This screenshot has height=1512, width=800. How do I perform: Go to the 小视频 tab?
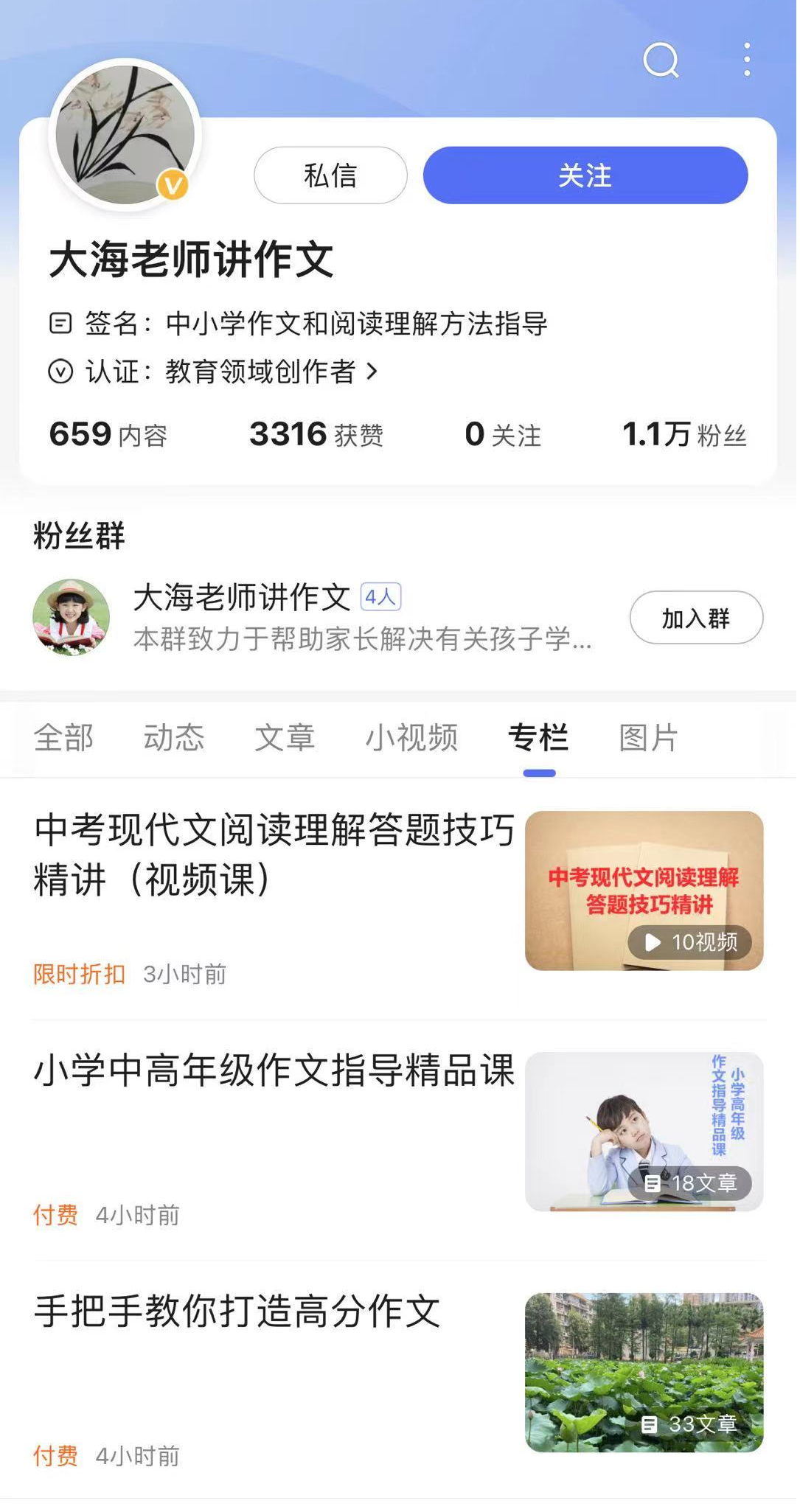coord(411,737)
